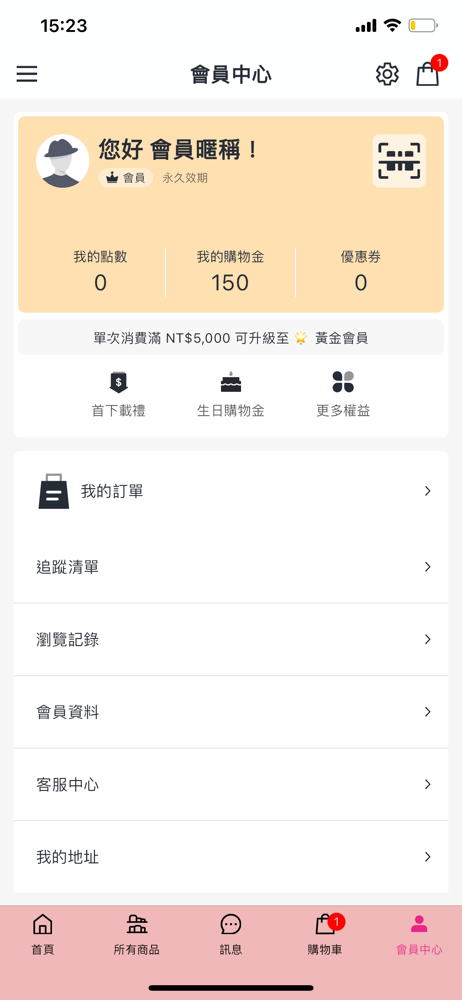Show the member barcode scanner code
The width and height of the screenshot is (462, 1000).
pyautogui.click(x=399, y=161)
